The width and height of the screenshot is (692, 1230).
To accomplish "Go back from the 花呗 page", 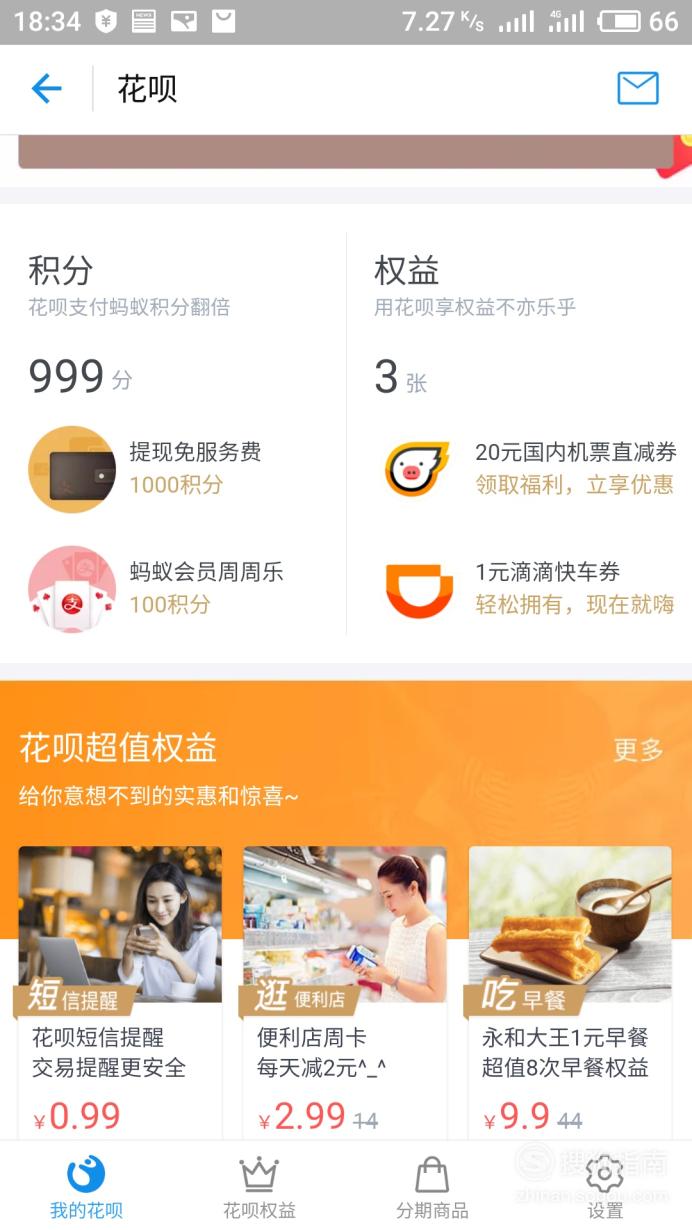I will point(46,89).
